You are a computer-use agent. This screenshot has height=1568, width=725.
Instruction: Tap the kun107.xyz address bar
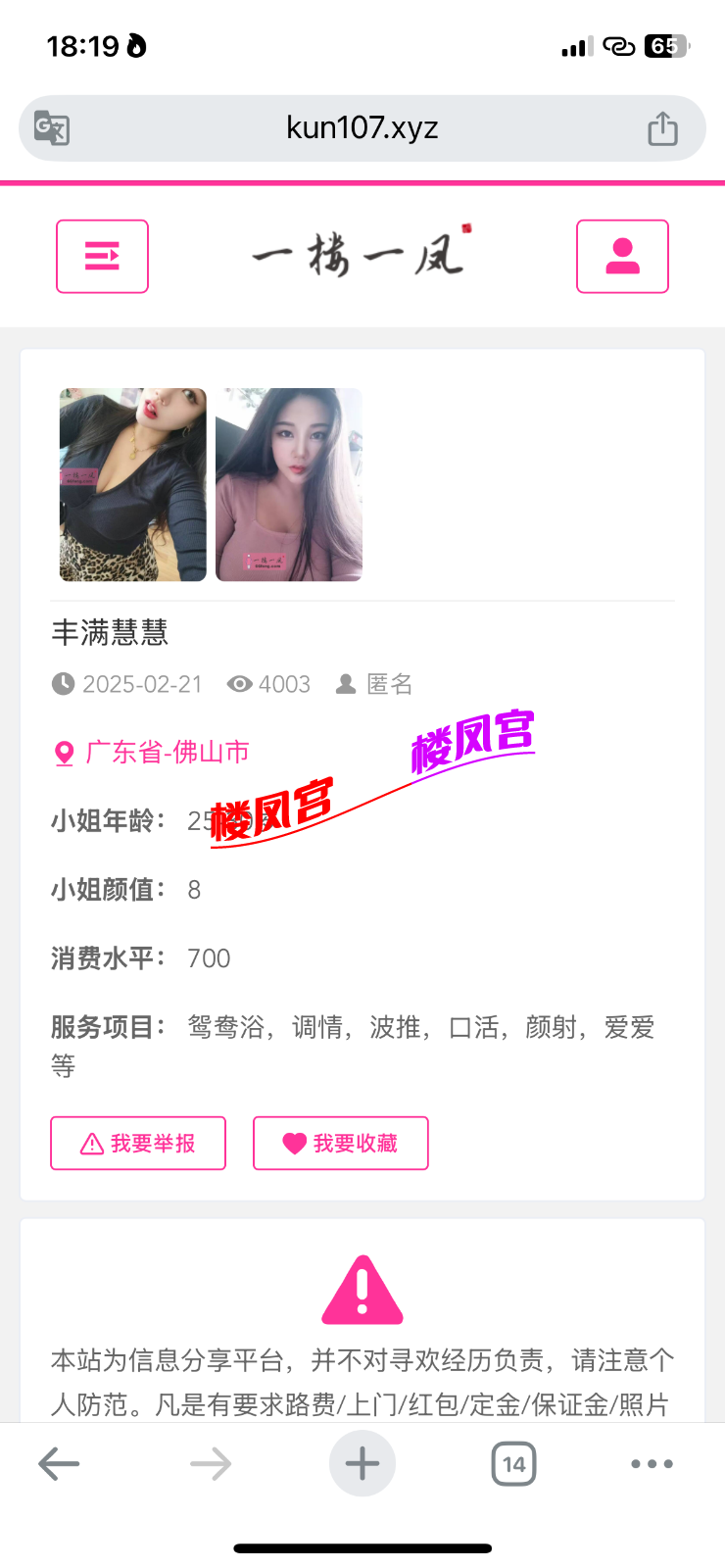tap(362, 128)
